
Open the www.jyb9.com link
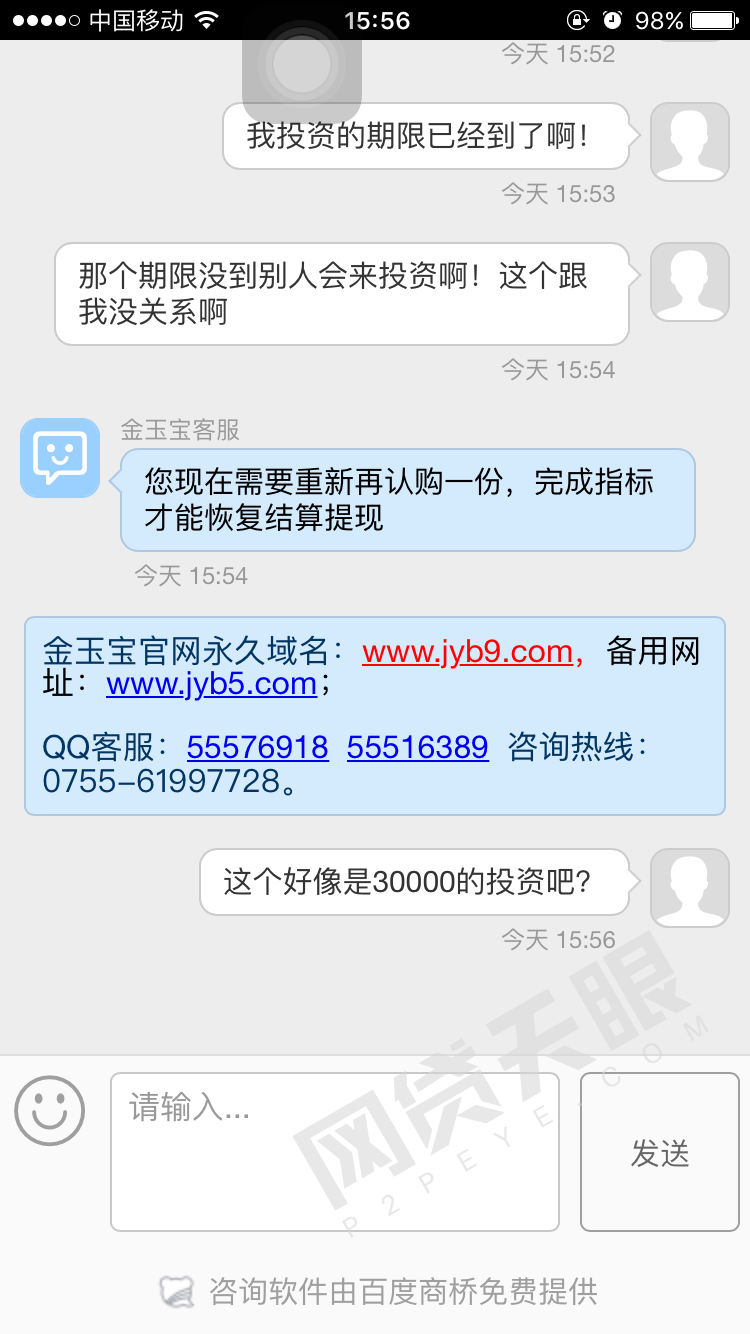(x=467, y=652)
